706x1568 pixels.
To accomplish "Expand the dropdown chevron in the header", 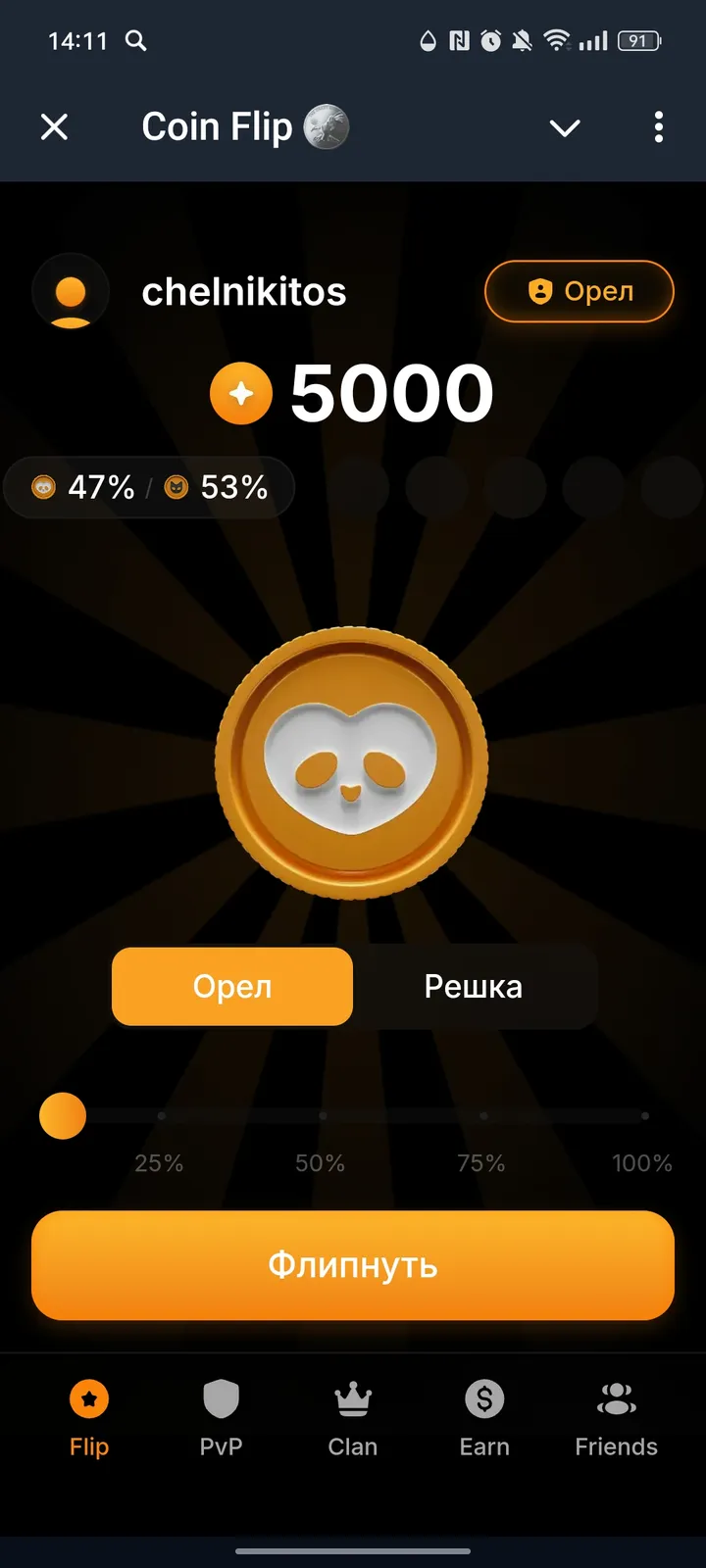I will [565, 127].
